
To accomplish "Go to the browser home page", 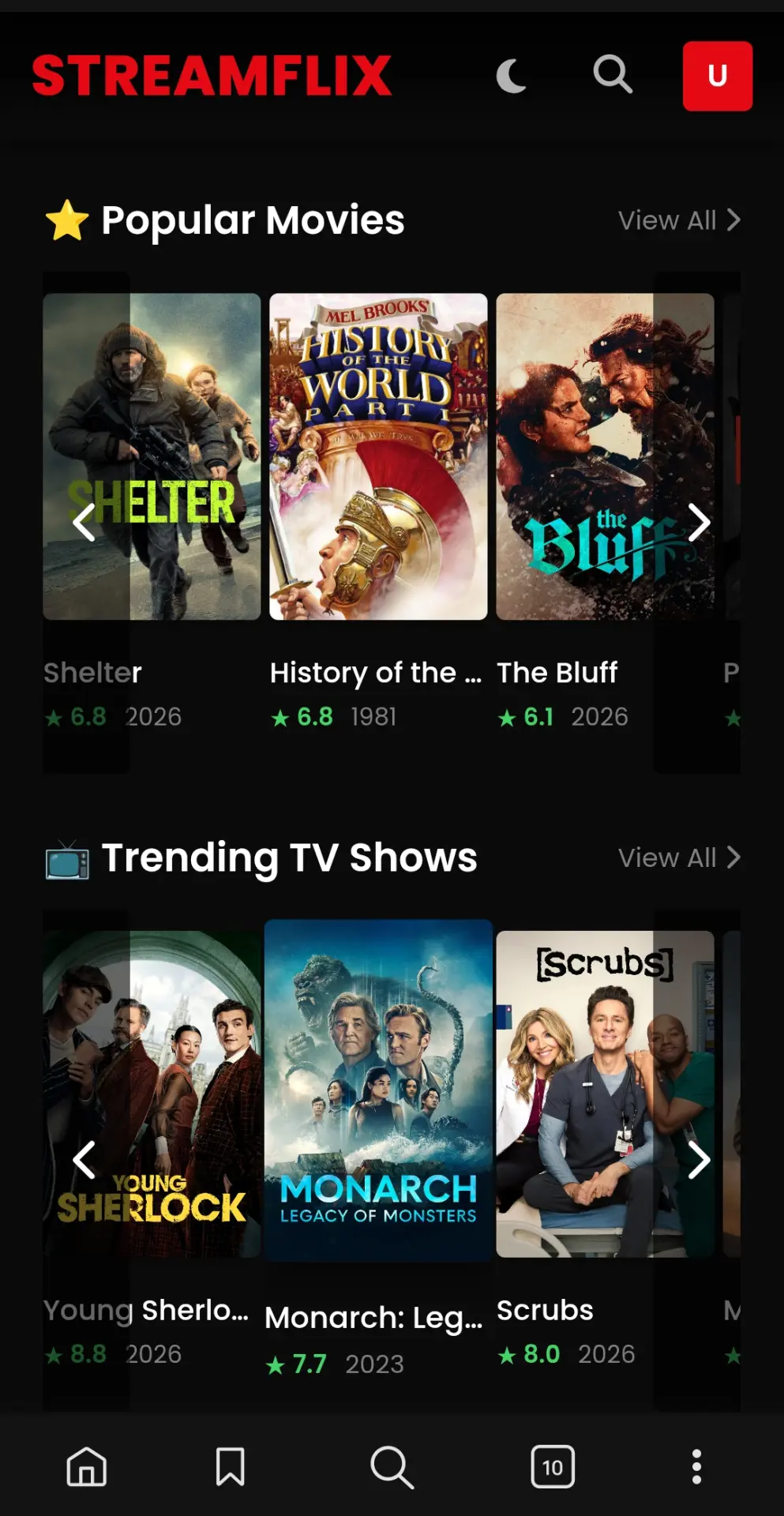I will (x=87, y=1467).
